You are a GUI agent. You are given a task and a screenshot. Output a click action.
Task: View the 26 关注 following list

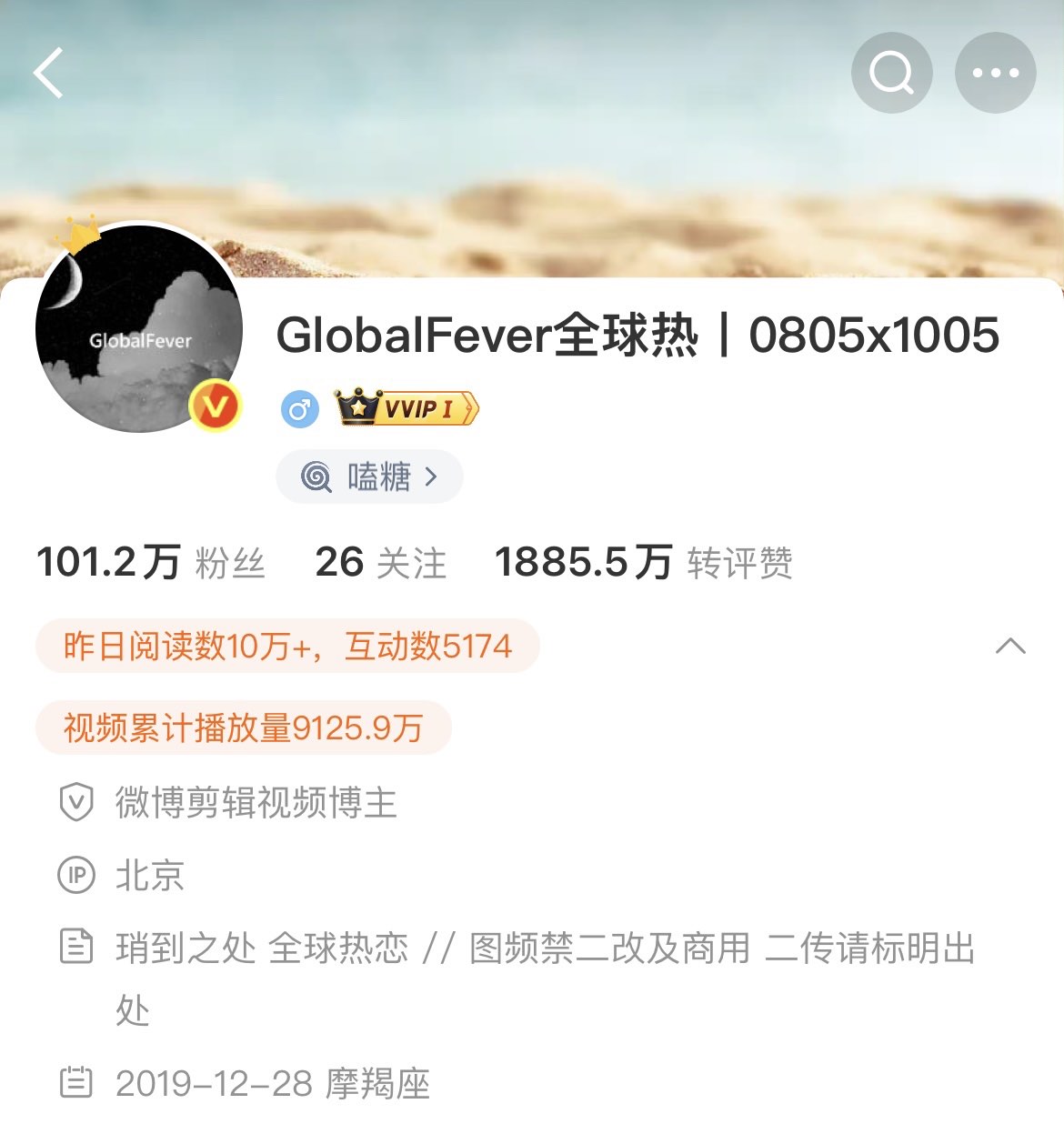pos(380,563)
